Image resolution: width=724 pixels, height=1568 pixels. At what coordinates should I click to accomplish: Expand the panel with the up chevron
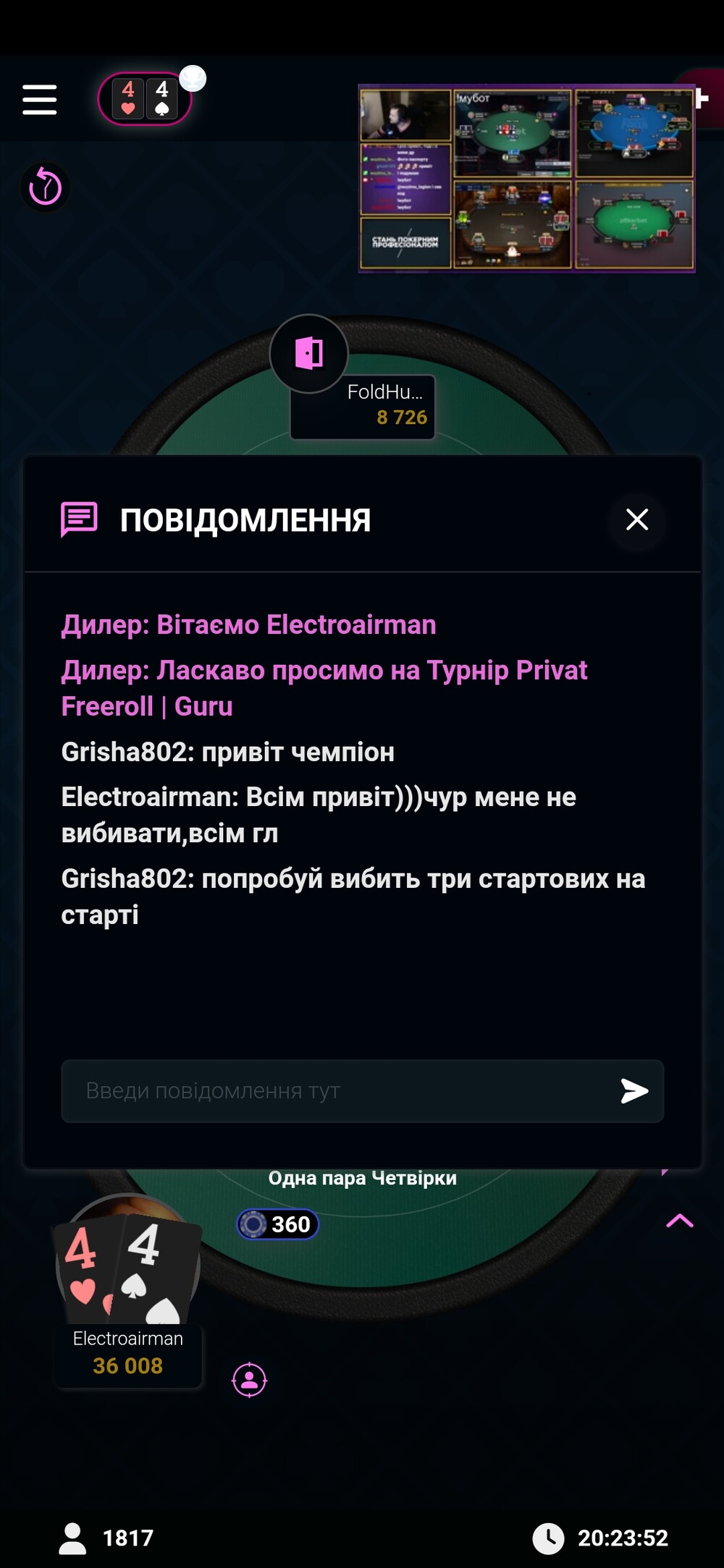point(679,1221)
